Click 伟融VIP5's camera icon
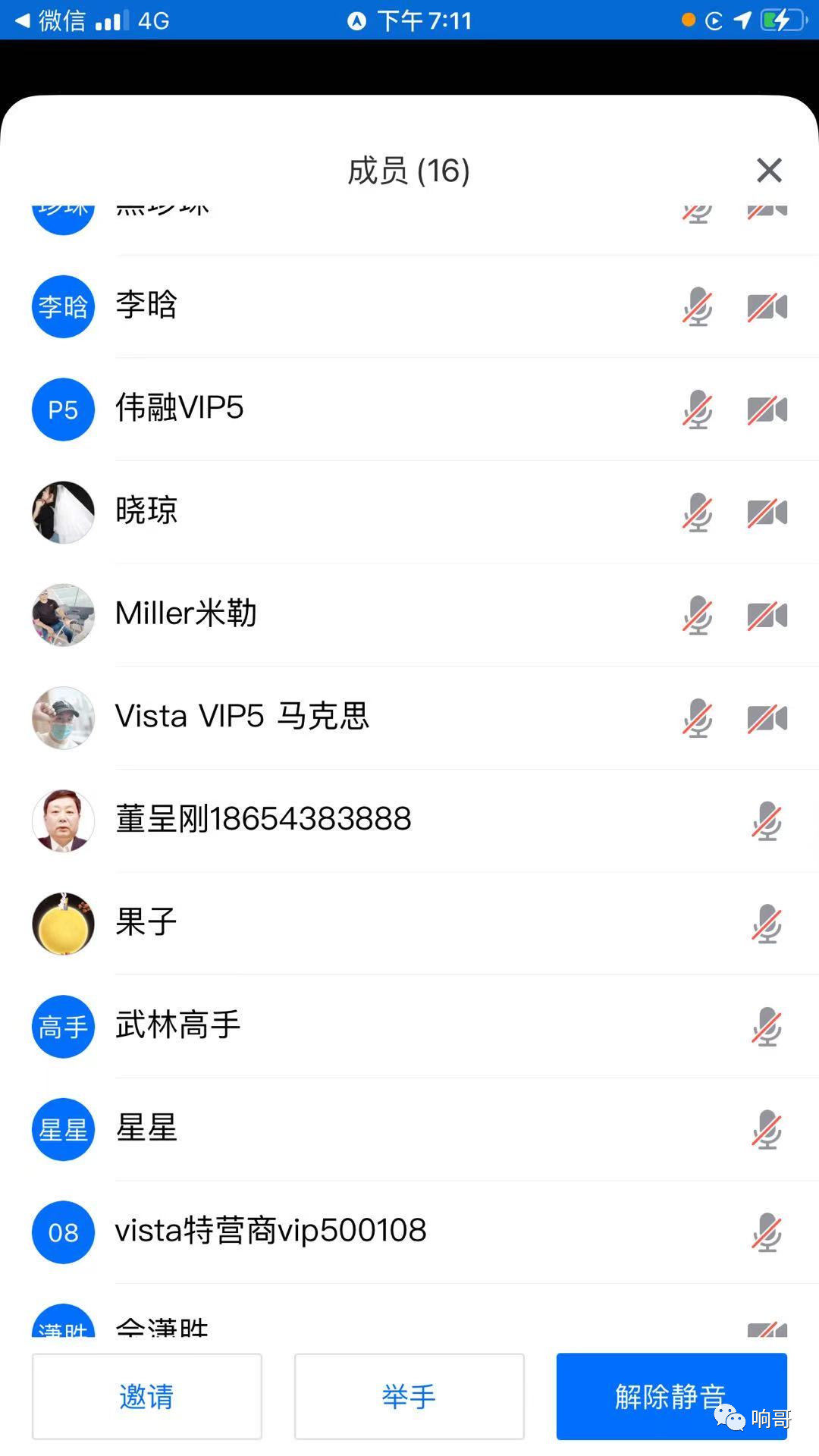The image size is (819, 1456). [x=767, y=409]
